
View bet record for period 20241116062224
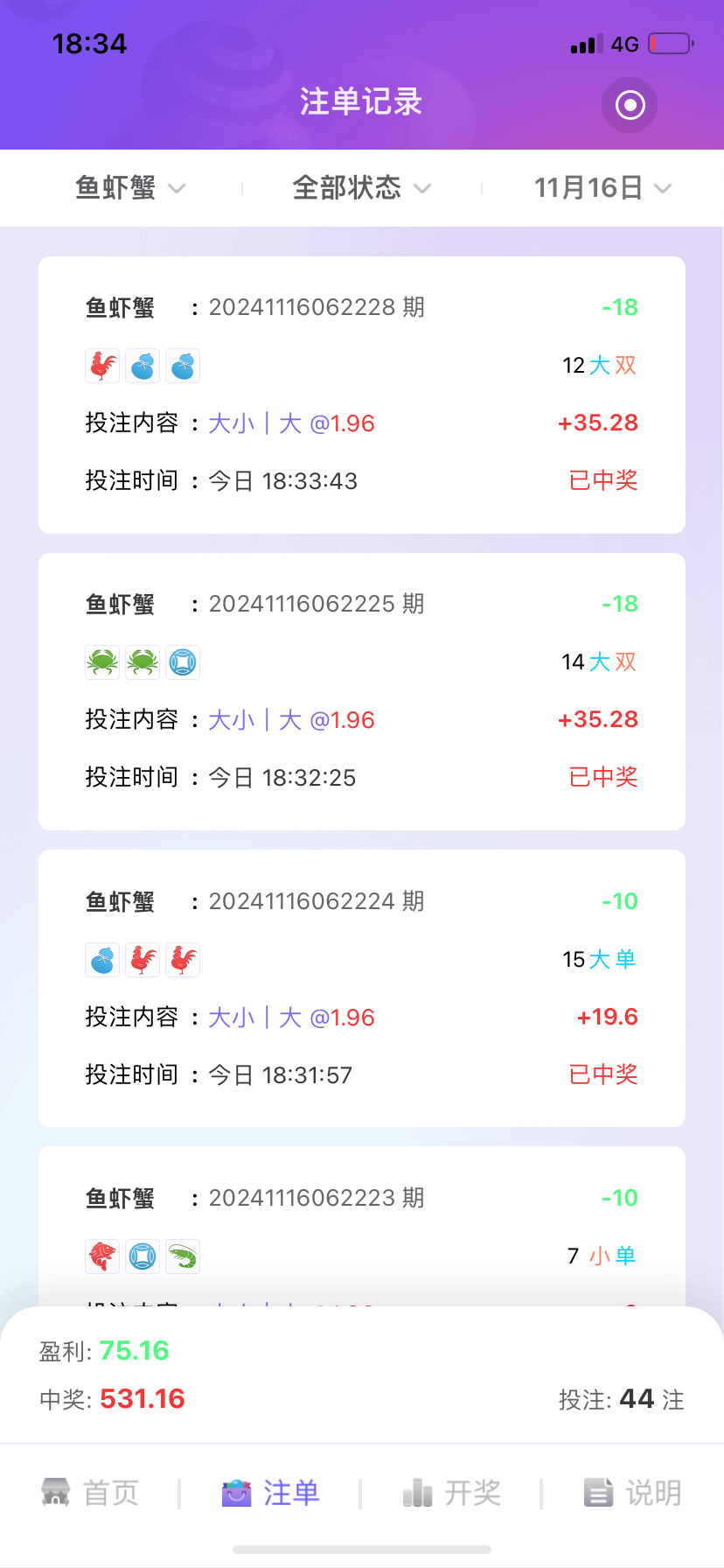pos(362,989)
